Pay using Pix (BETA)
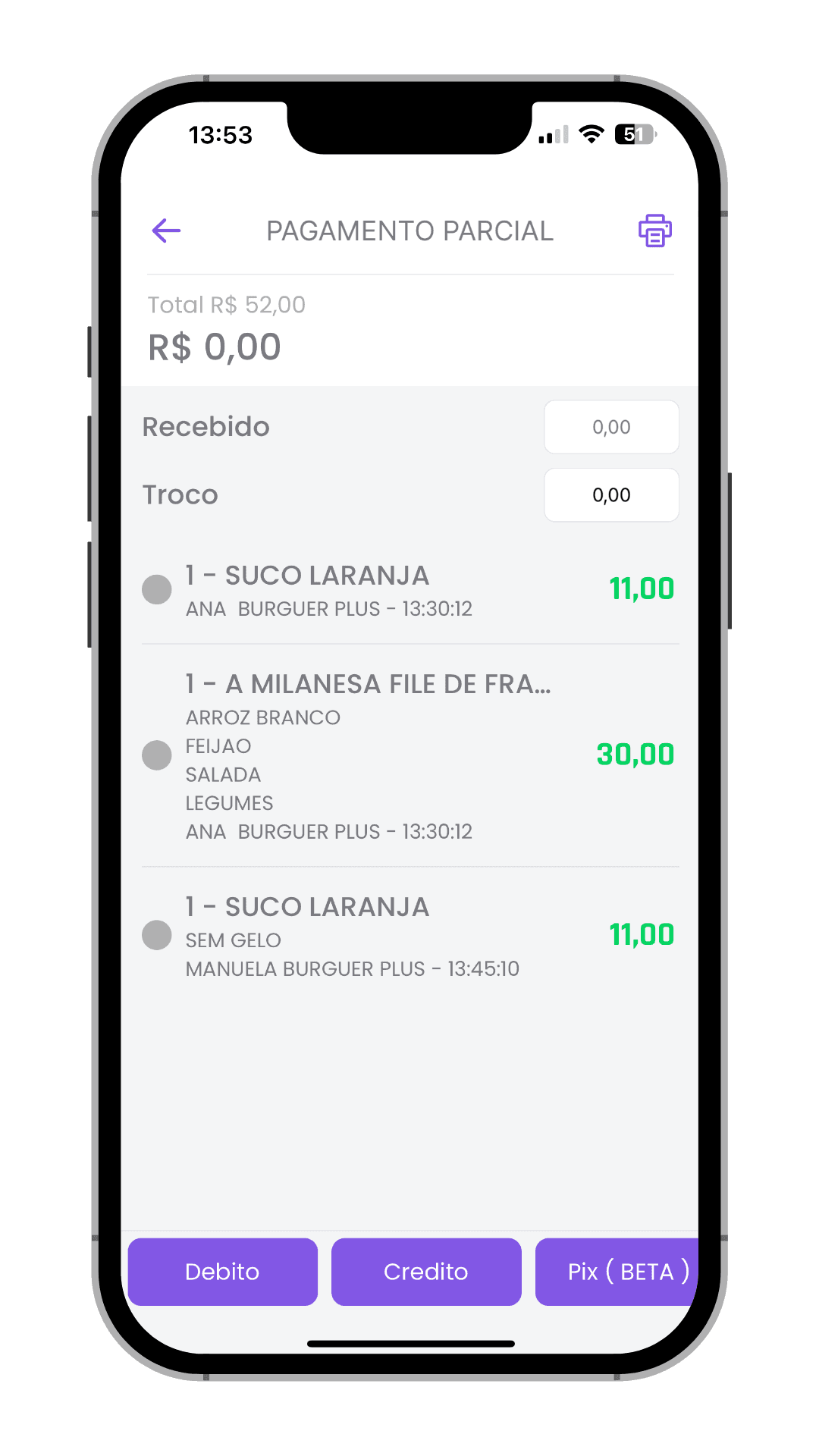This screenshot has height=1456, width=819. pyautogui.click(x=618, y=1272)
